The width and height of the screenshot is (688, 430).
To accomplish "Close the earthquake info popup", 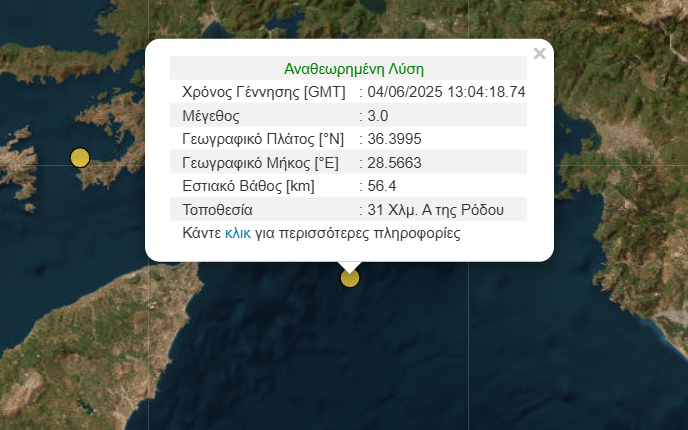I will coord(540,54).
